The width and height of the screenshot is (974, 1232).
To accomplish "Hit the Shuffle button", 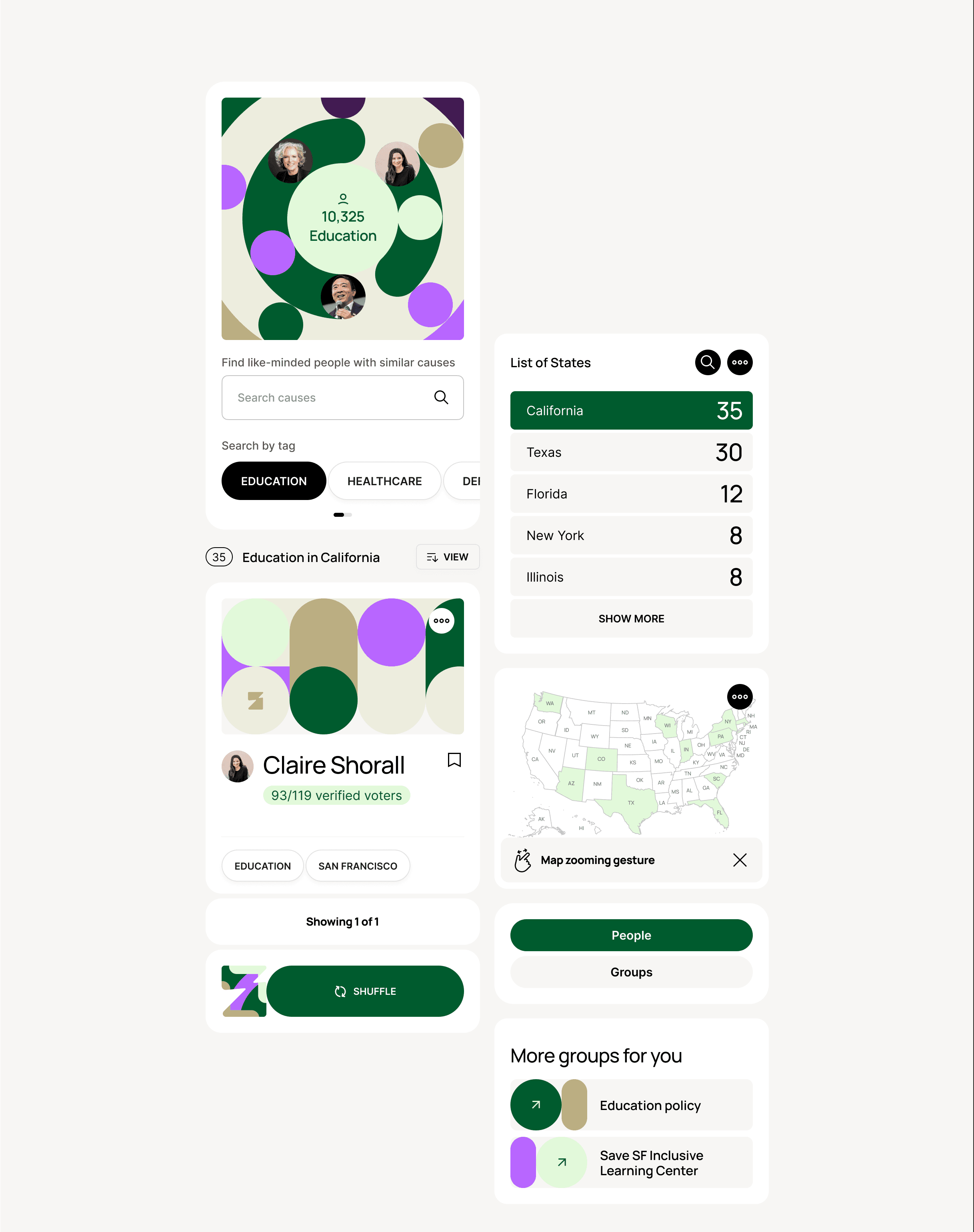I will (365, 991).
